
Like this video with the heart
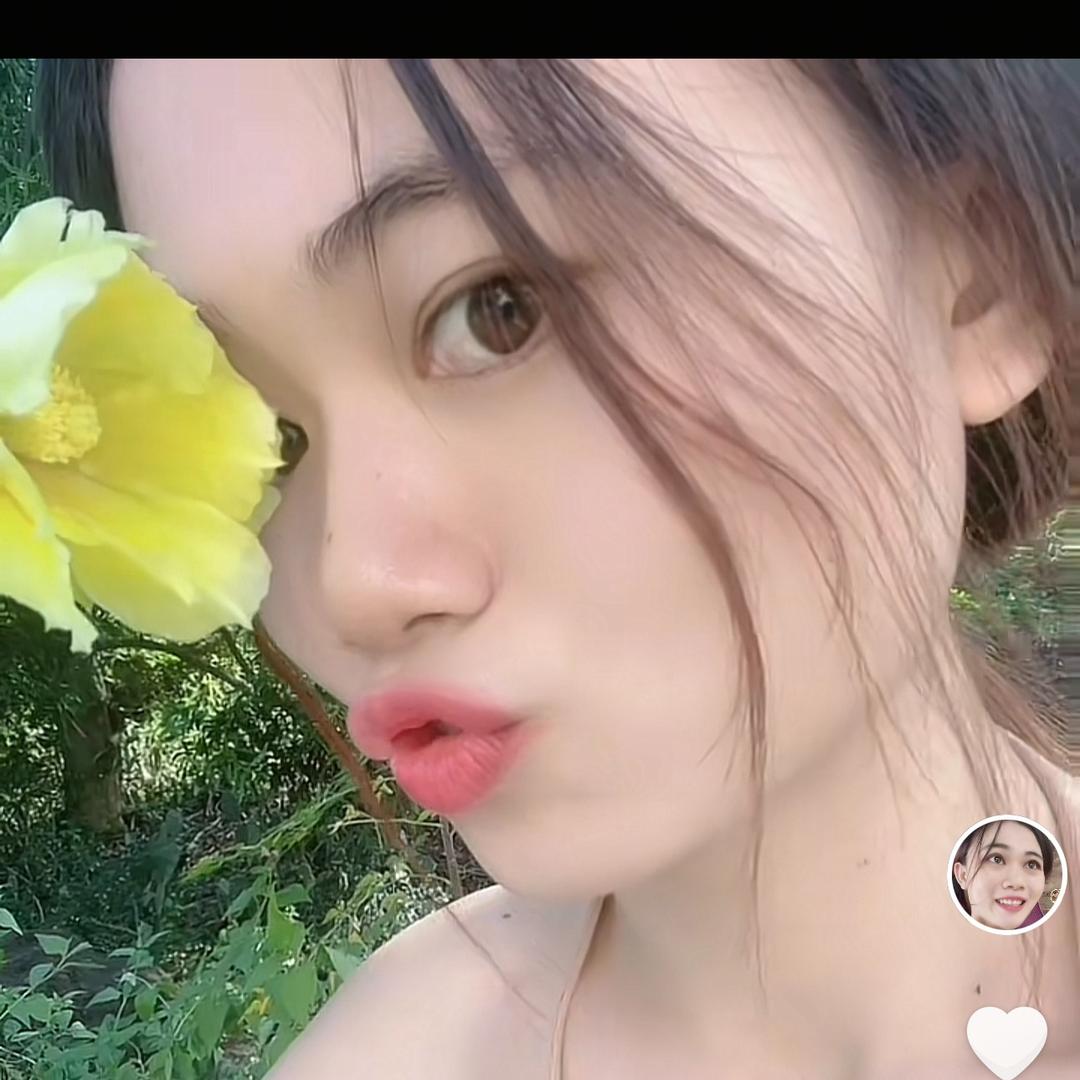point(1007,1040)
